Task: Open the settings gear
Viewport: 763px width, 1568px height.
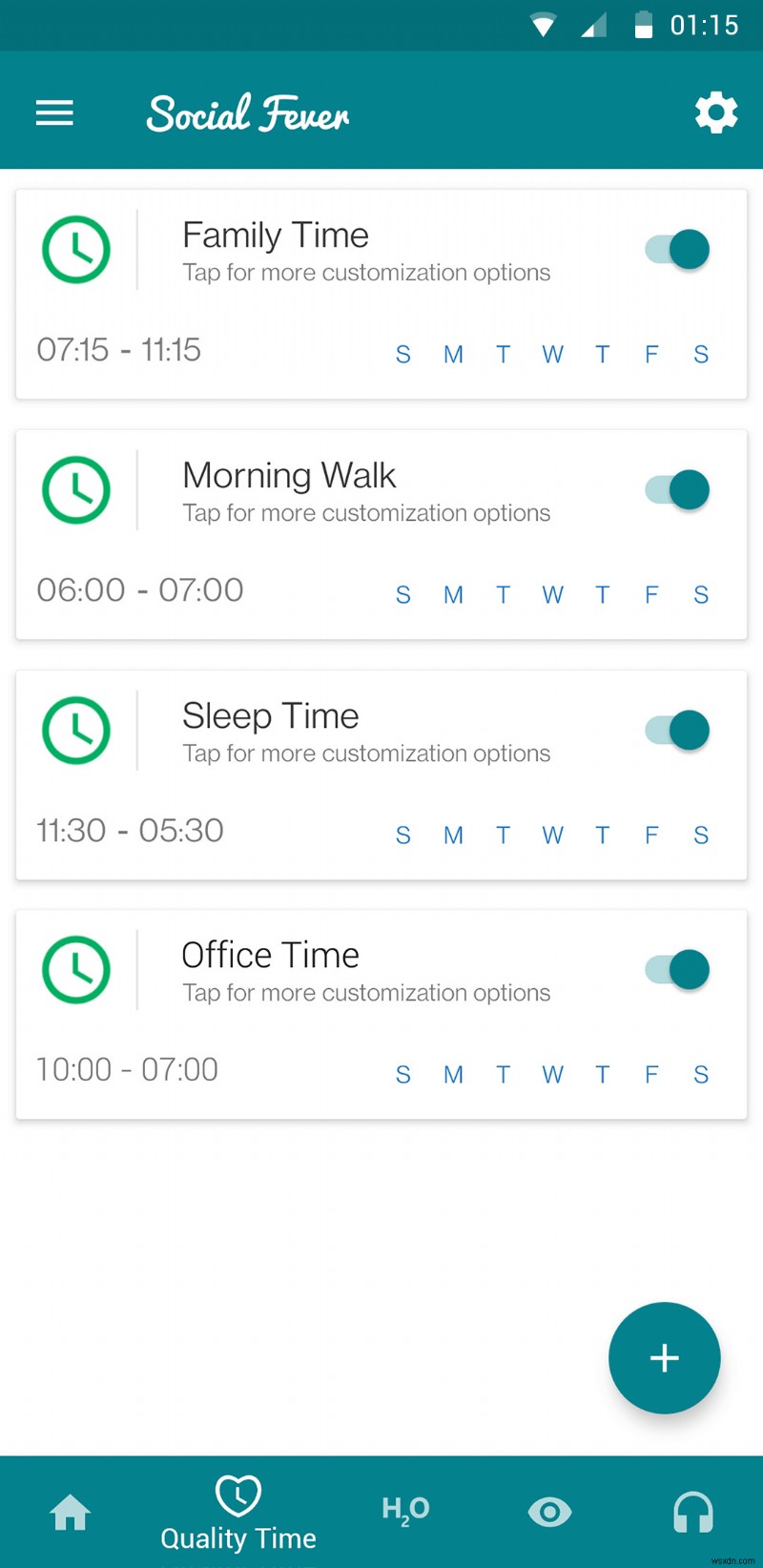Action: tap(716, 112)
